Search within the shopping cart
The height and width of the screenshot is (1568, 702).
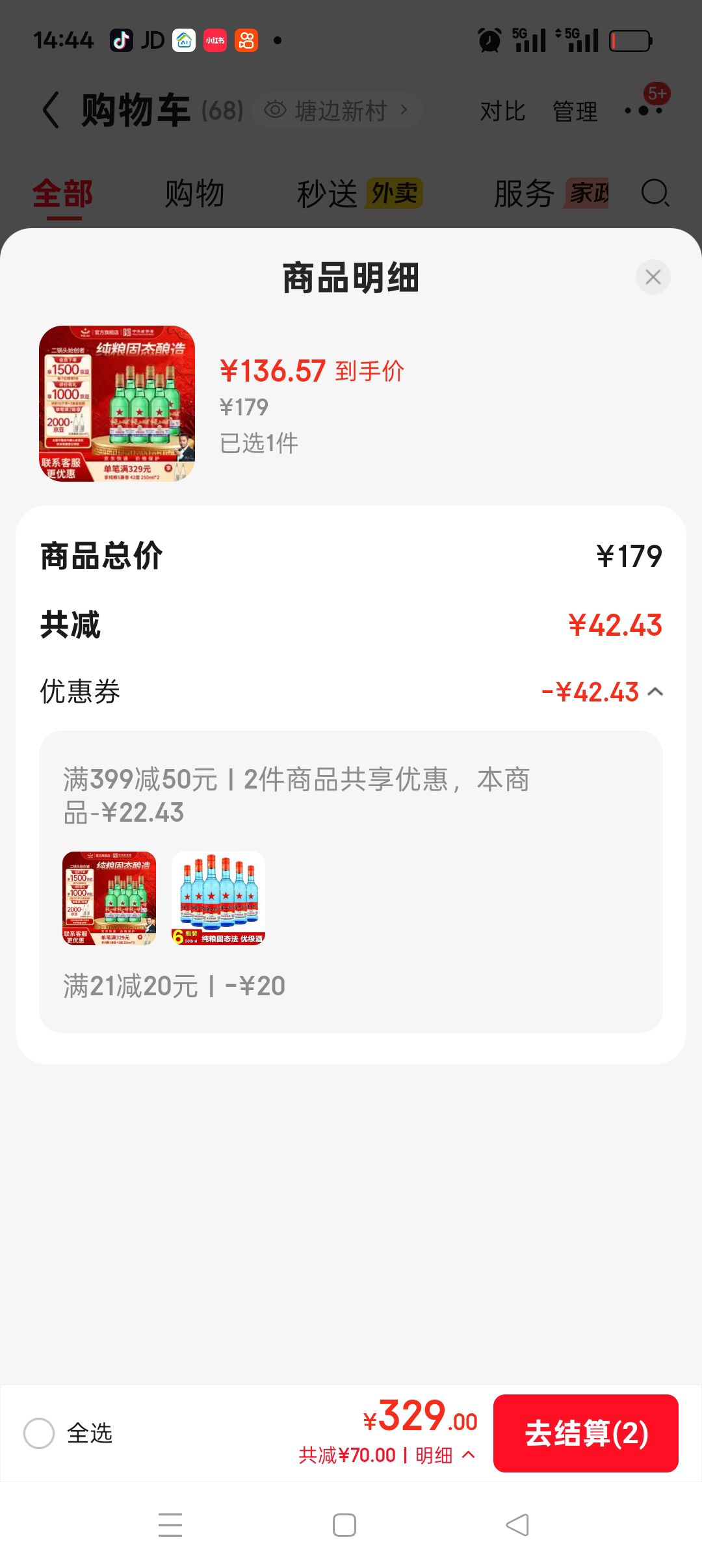tap(655, 194)
